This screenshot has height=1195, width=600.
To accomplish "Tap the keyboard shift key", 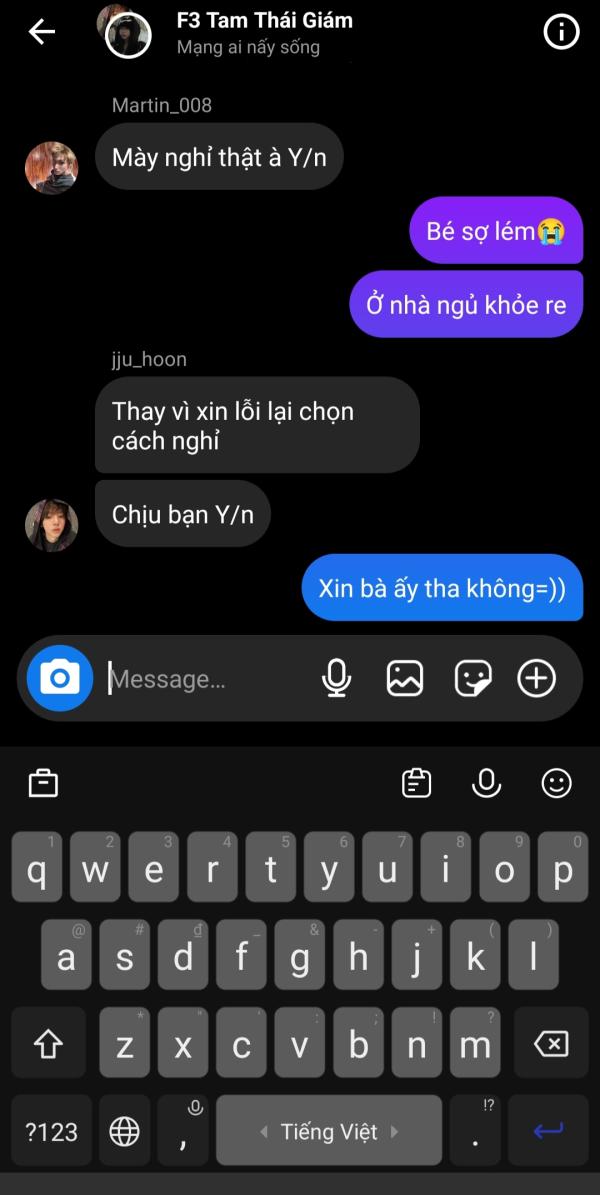I will click(48, 1045).
